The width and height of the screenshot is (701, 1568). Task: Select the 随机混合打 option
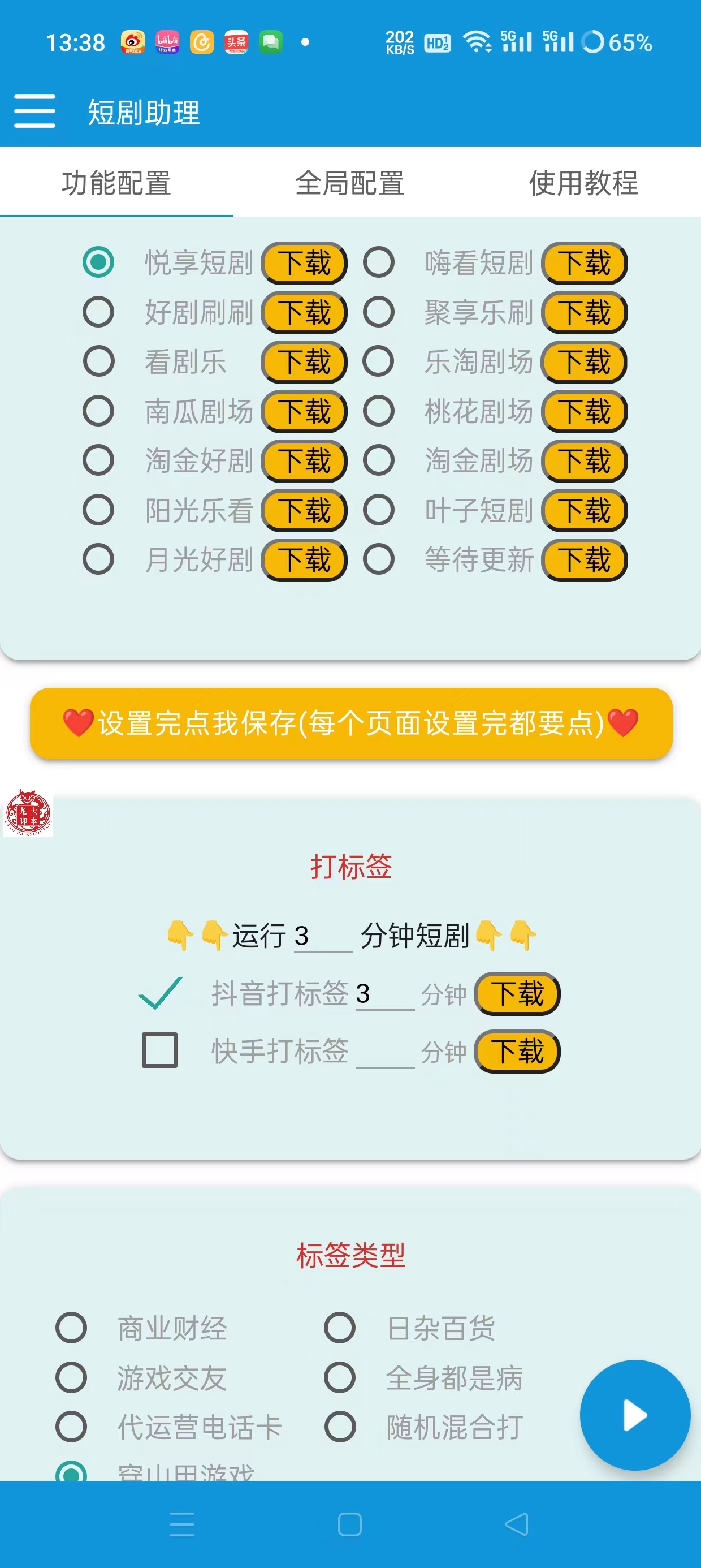pyautogui.click(x=341, y=1427)
